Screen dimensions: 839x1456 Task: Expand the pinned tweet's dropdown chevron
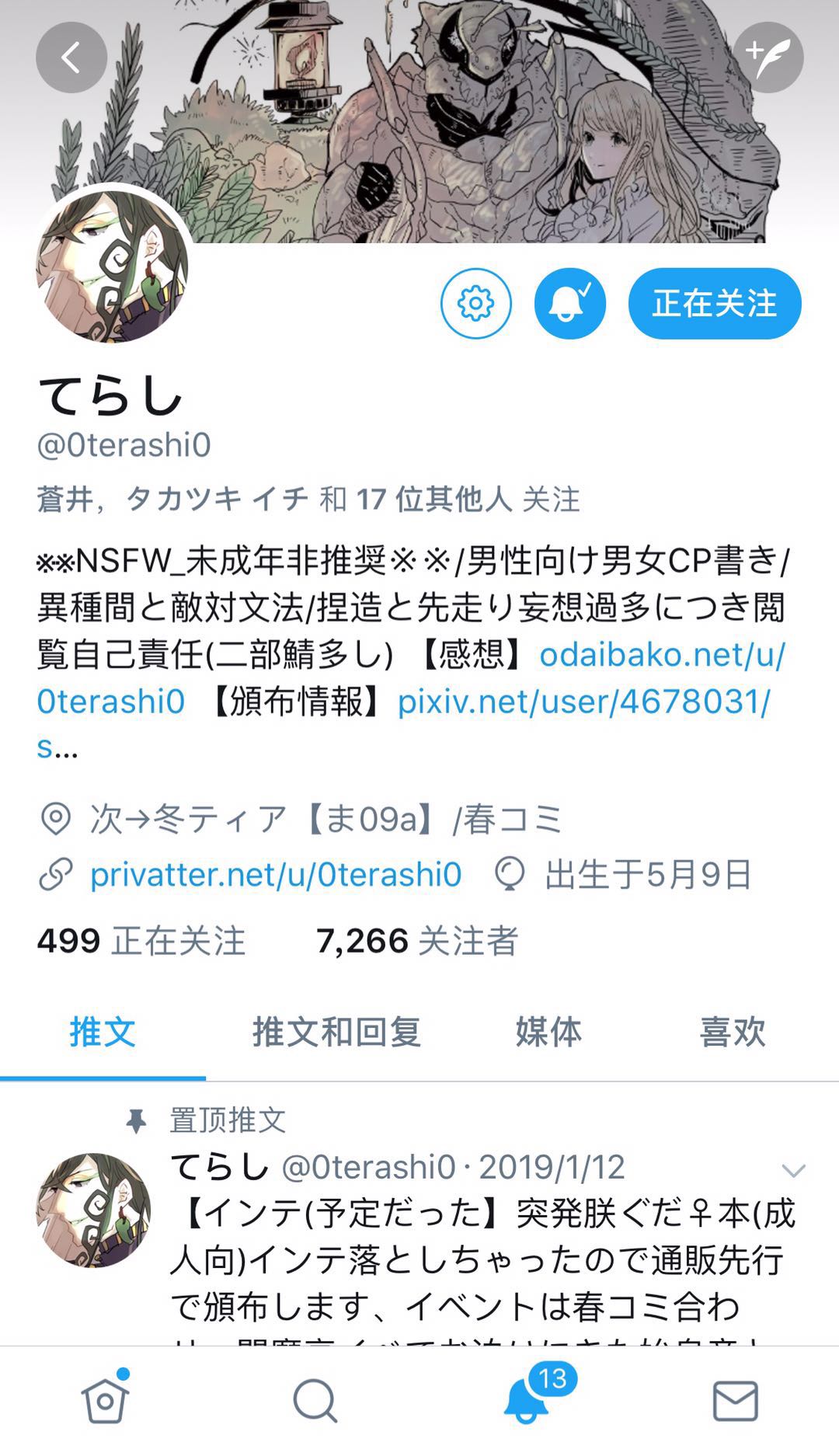point(793,1170)
